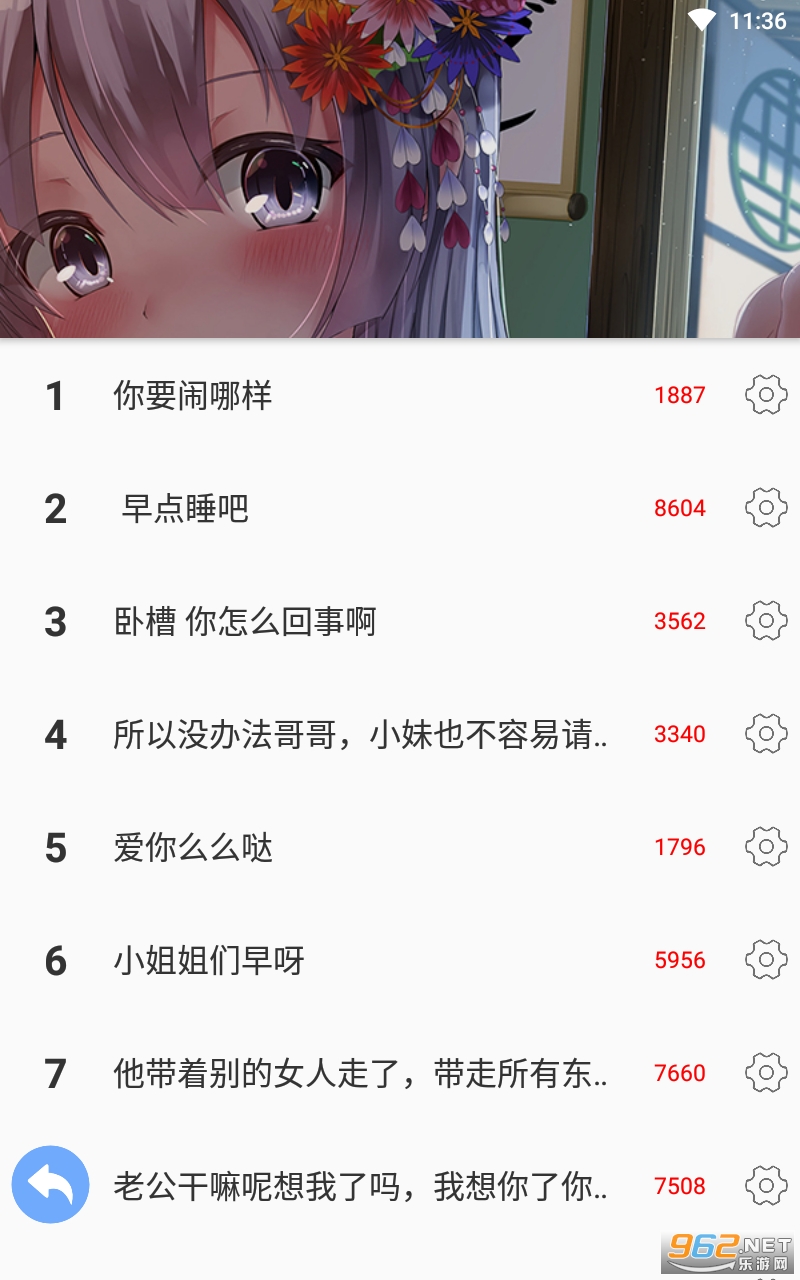Open the row starting 老公干嘛呢想我了吗
The width and height of the screenshot is (800, 1280).
pyautogui.click(x=360, y=1187)
